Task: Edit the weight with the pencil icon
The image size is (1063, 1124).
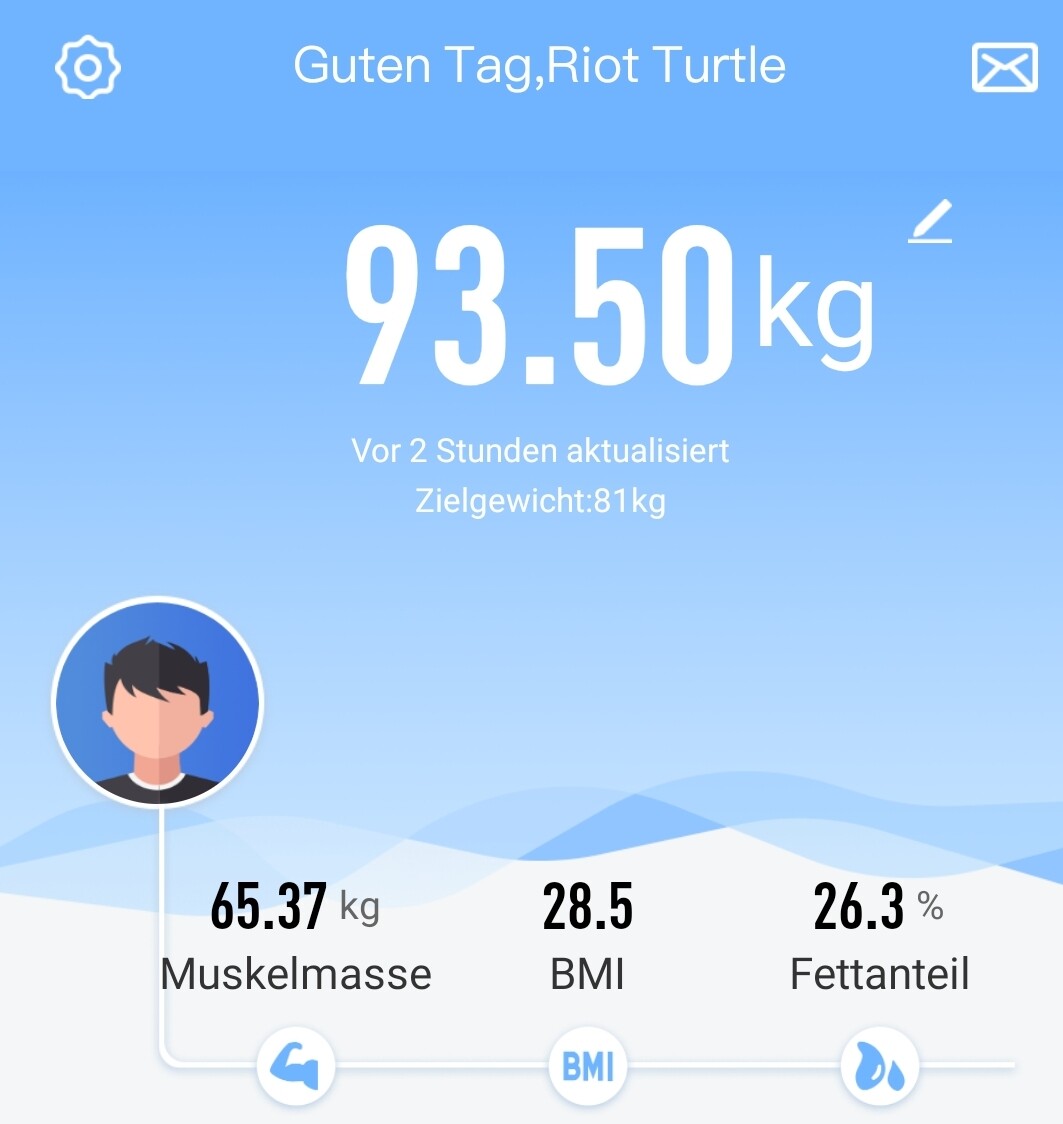Action: click(x=930, y=222)
